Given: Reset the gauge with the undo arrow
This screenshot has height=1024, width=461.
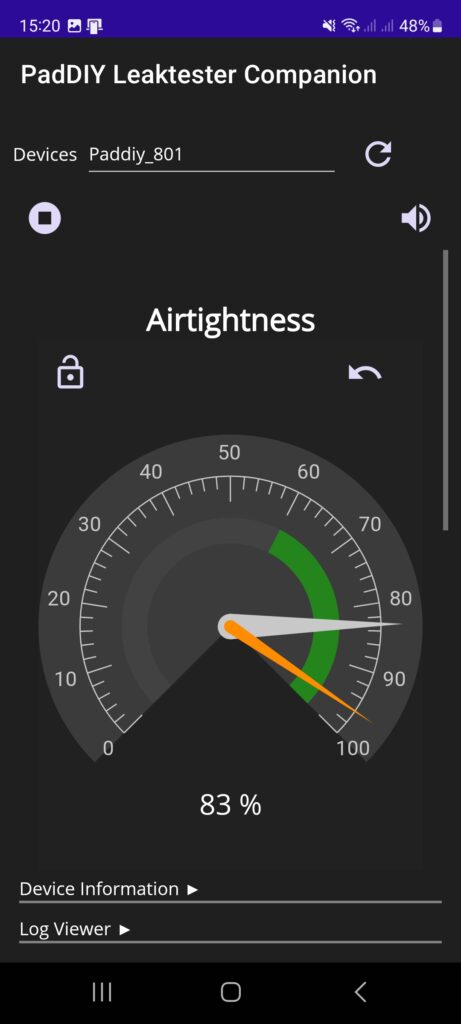Looking at the screenshot, I should pos(365,373).
